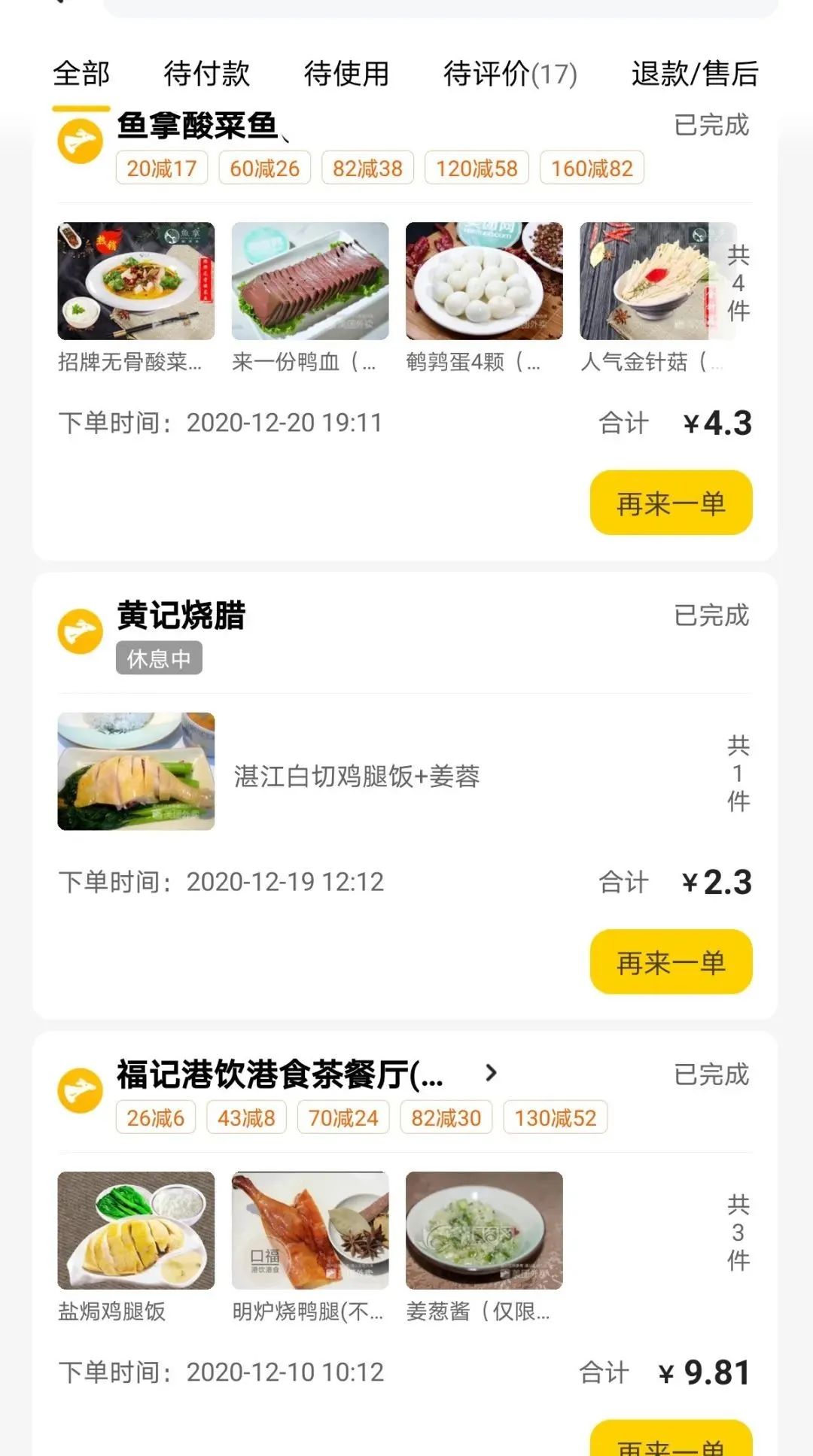Image resolution: width=813 pixels, height=1456 pixels.
Task: View the 盐焗鸡腿饭 item thumbnail
Action: point(136,1230)
